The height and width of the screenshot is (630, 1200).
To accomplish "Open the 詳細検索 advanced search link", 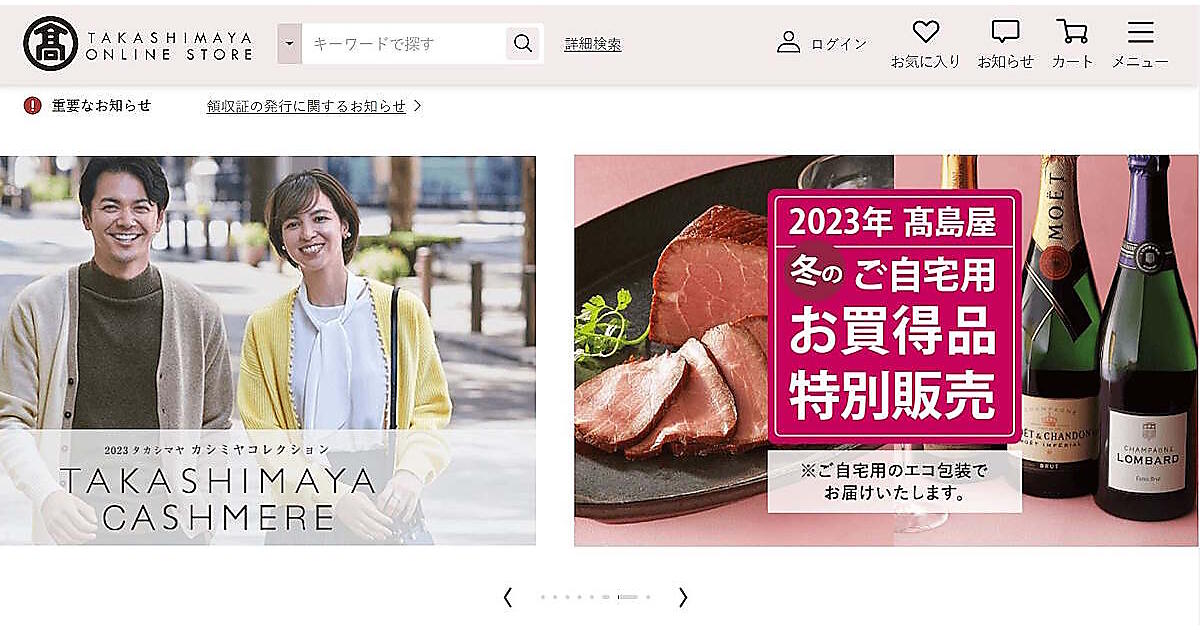I will (593, 44).
